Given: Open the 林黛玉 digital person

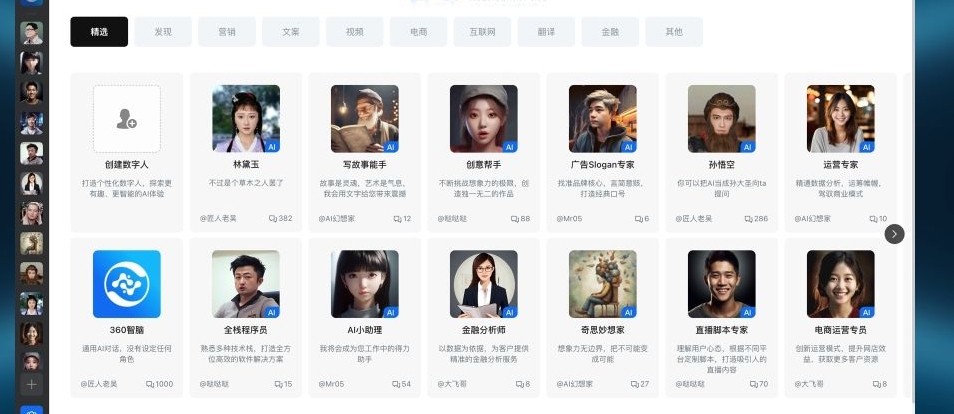Looking at the screenshot, I should coord(245,150).
